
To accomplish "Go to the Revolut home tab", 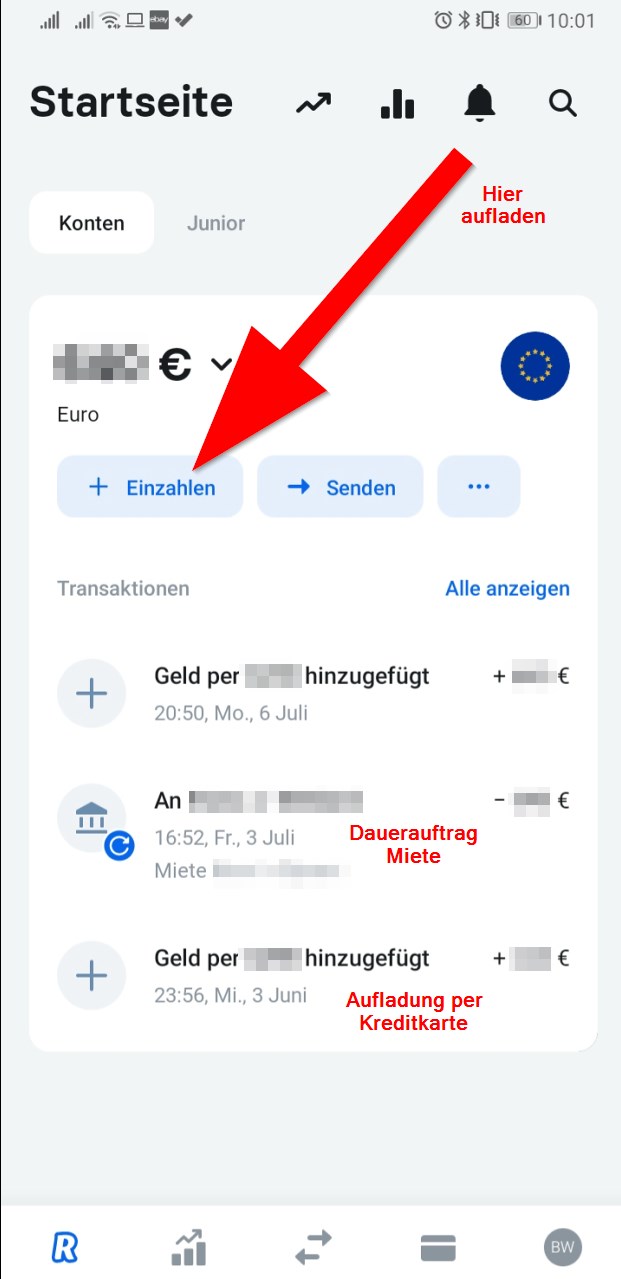I will [x=65, y=1247].
